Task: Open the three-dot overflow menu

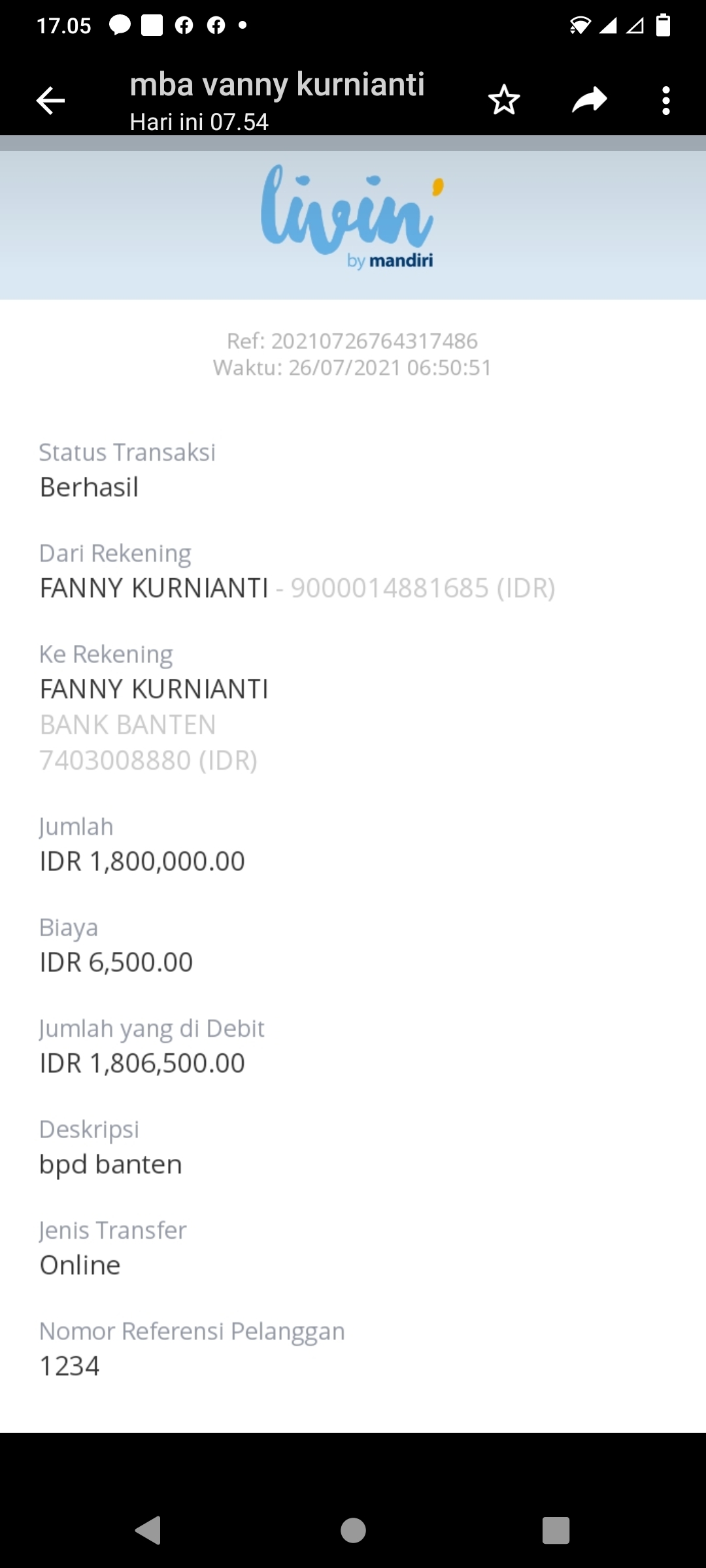Action: (x=665, y=101)
